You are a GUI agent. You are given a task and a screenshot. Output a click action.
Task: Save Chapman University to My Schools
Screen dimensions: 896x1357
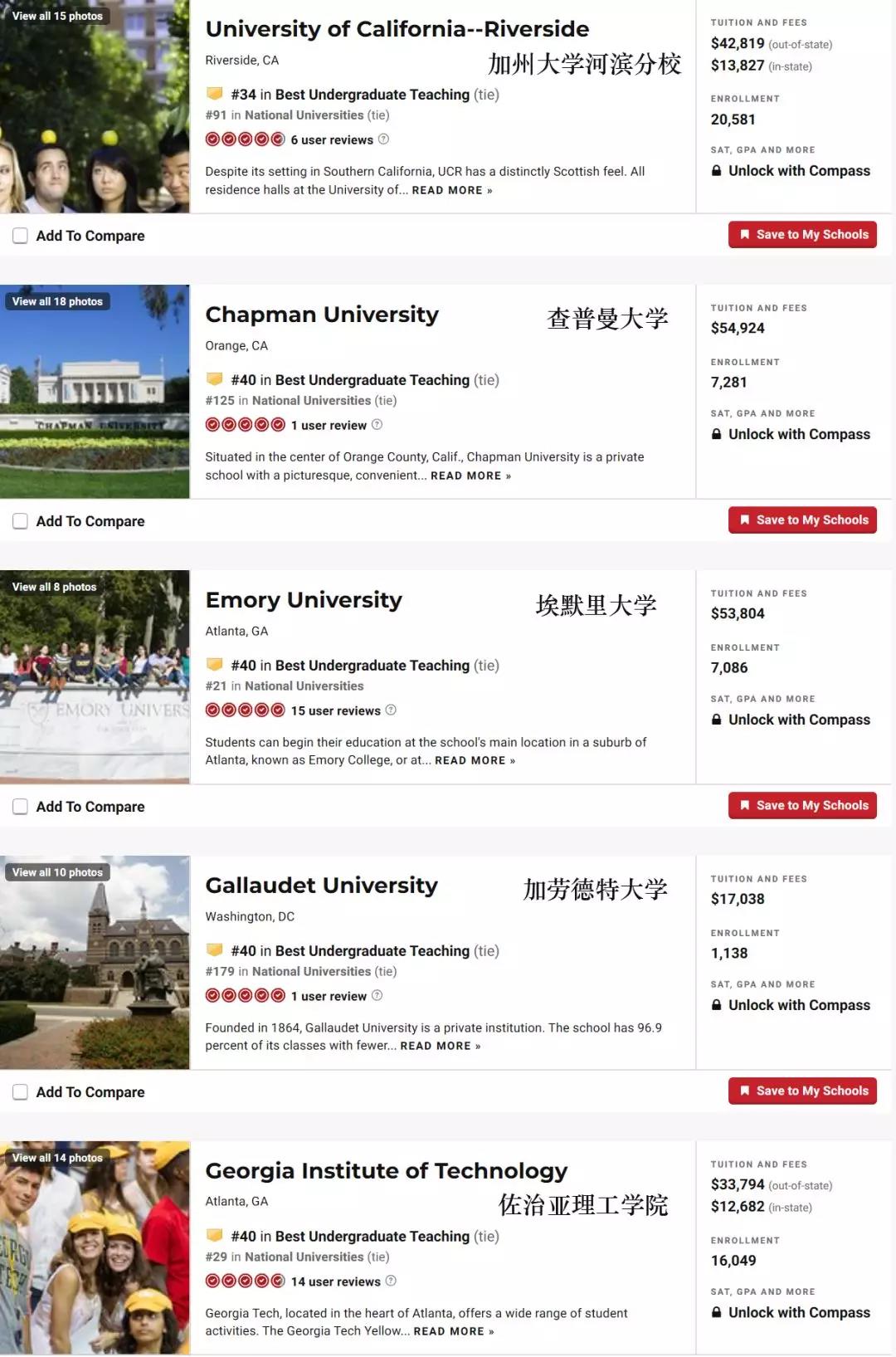click(x=802, y=520)
